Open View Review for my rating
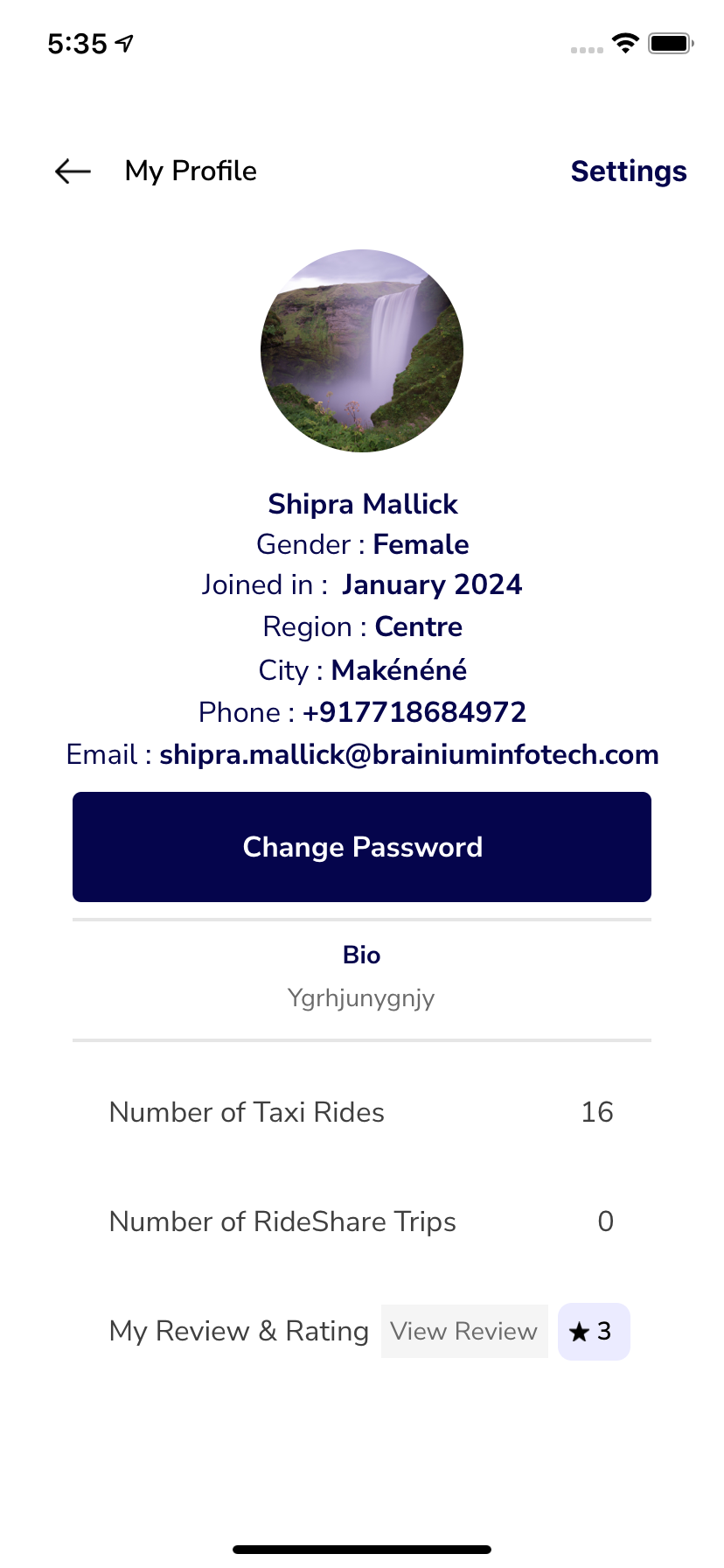 point(464,1332)
